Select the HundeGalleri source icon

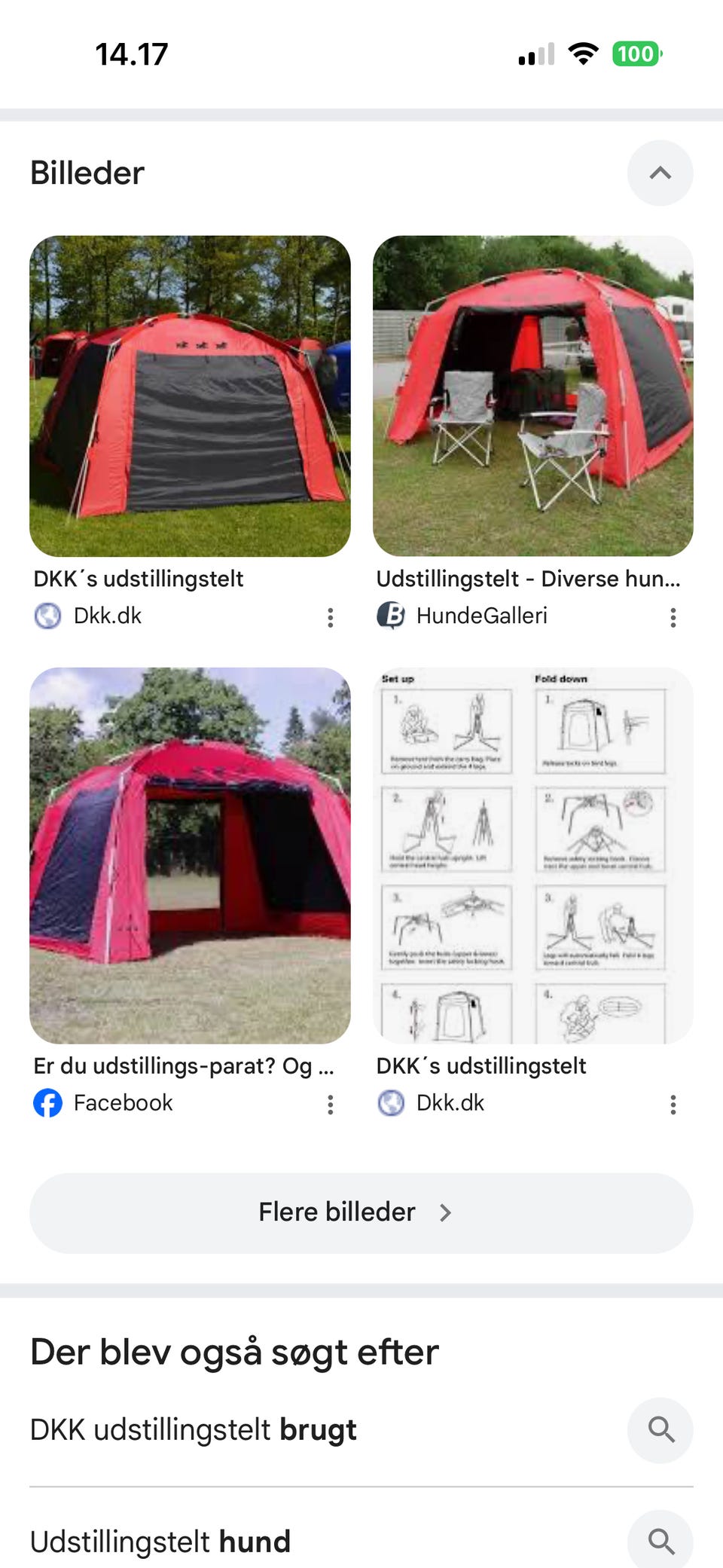391,616
